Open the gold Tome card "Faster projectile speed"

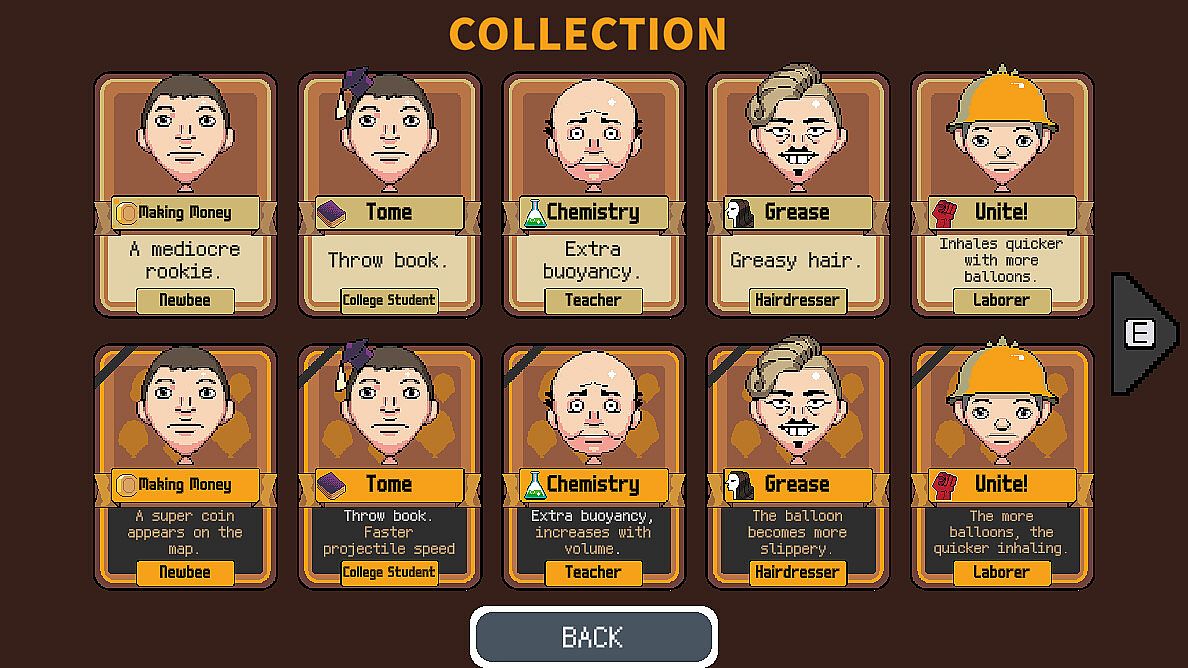pyautogui.click(x=389, y=467)
